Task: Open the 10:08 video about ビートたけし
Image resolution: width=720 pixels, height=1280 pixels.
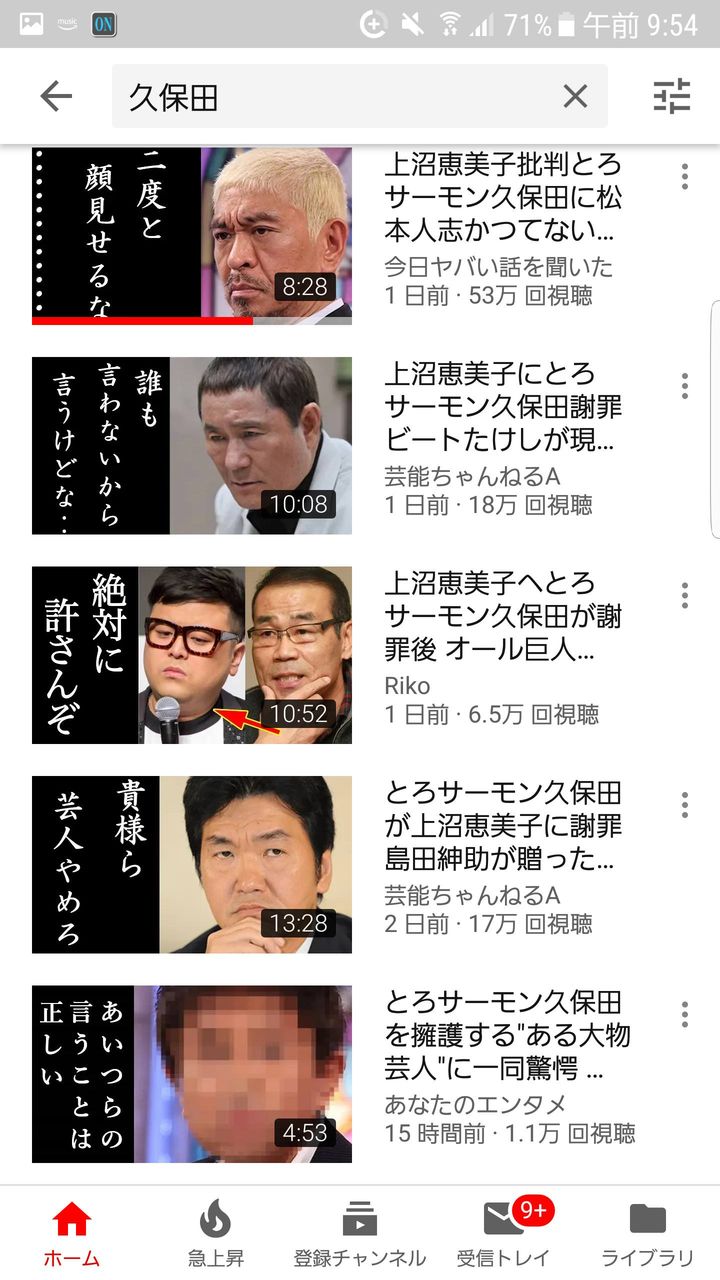Action: tap(192, 445)
